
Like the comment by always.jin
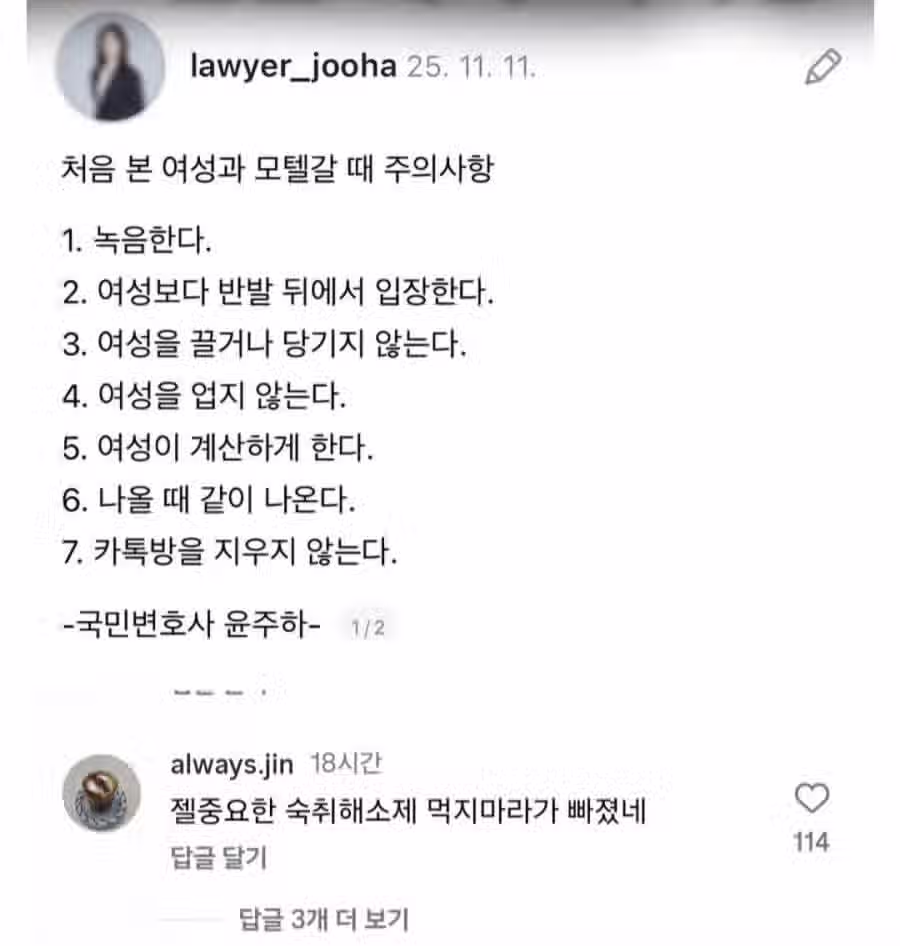click(x=811, y=799)
